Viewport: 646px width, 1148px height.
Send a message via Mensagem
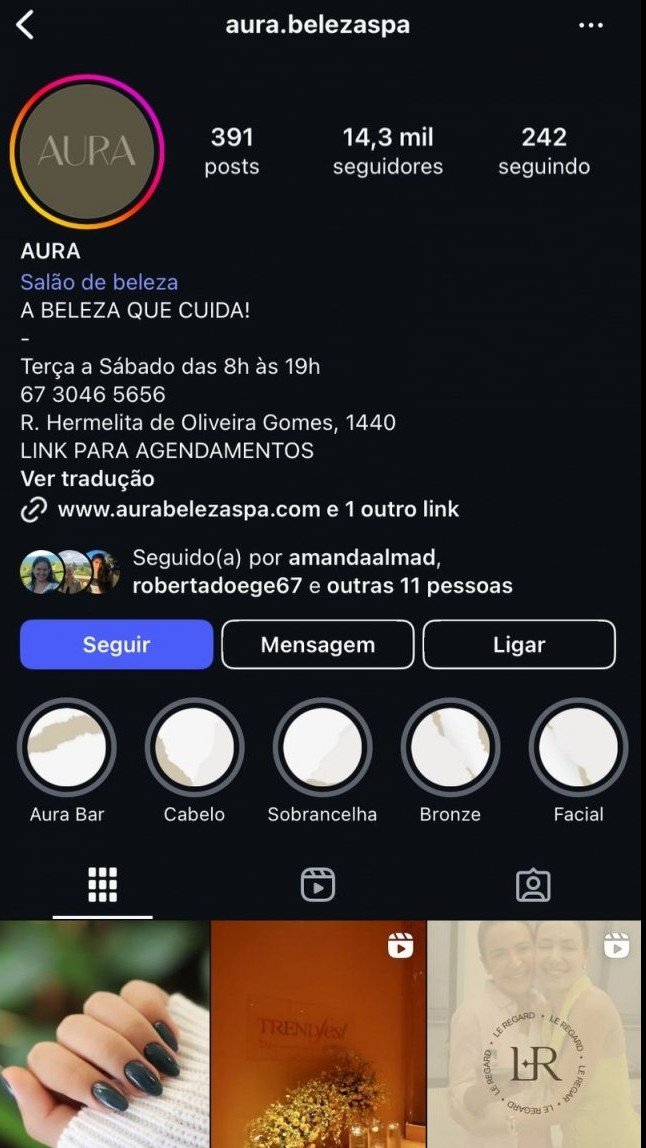317,645
